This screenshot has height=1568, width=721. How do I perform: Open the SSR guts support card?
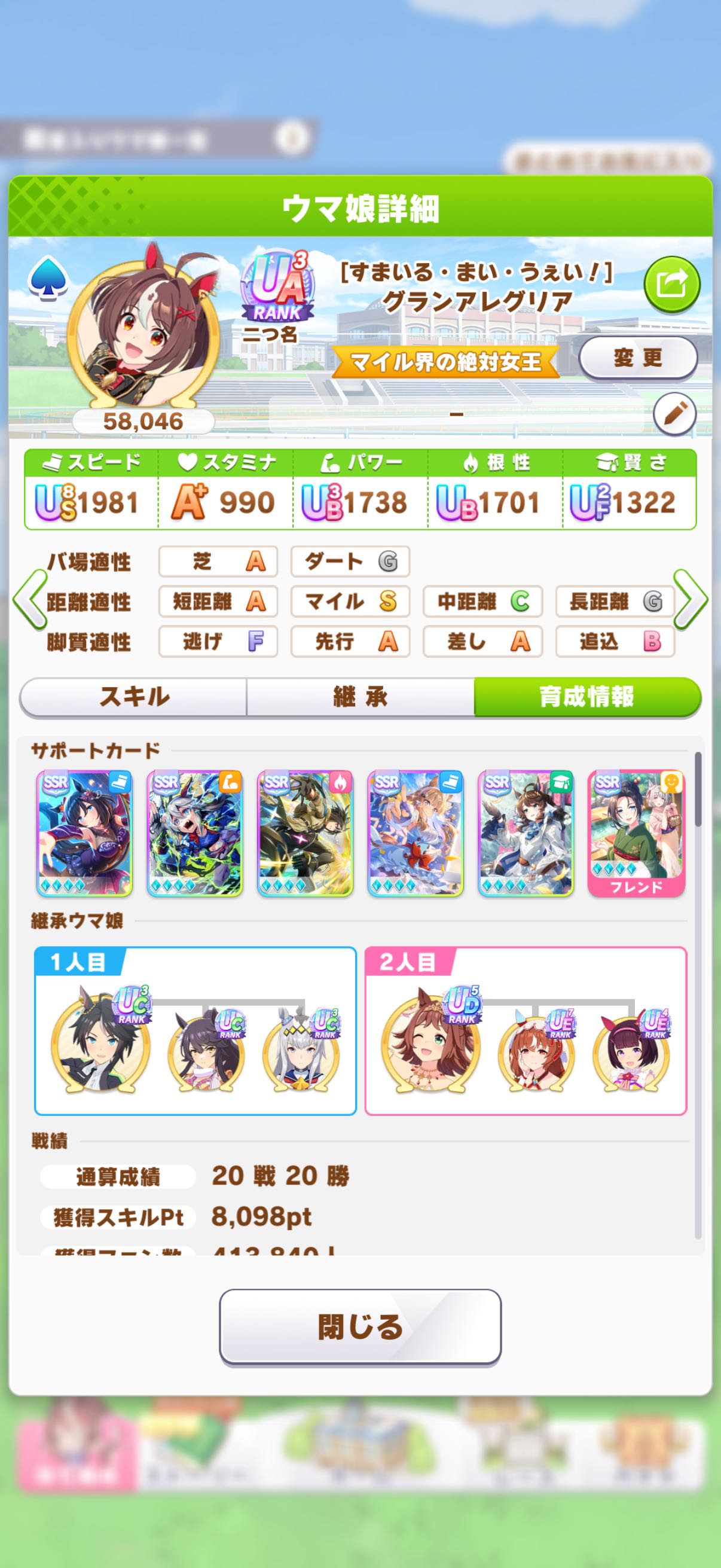305,833
